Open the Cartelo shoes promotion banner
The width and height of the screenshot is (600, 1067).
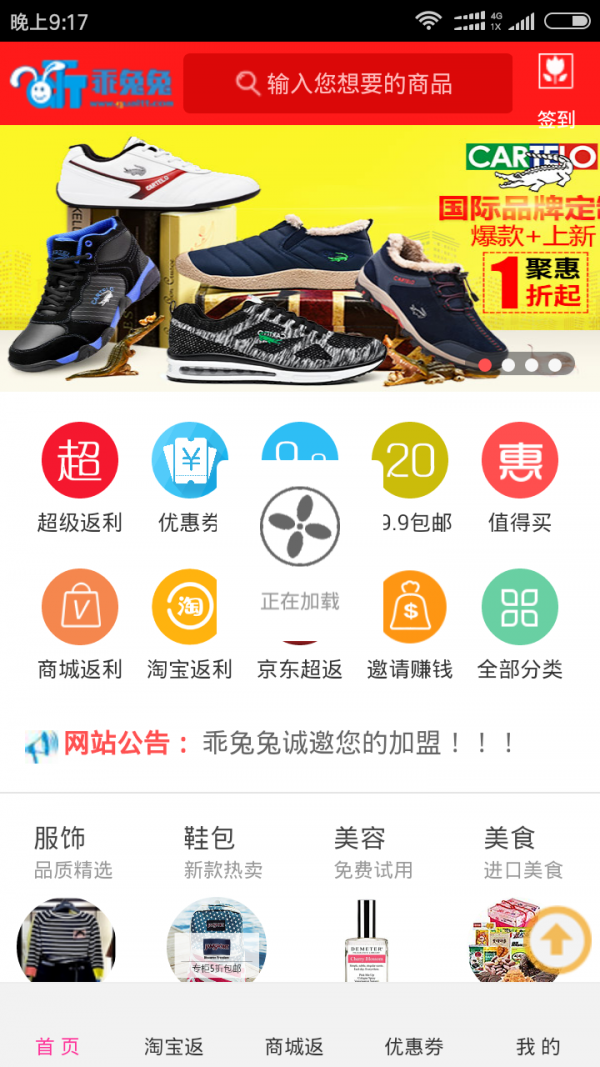point(300,258)
